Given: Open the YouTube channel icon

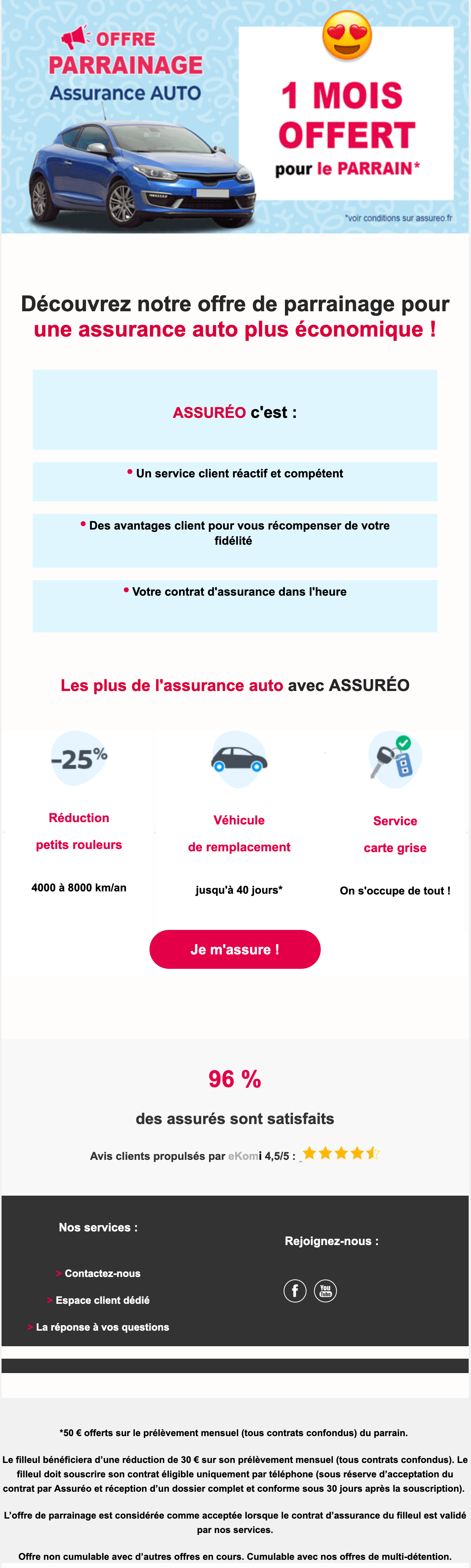Looking at the screenshot, I should point(325,1291).
